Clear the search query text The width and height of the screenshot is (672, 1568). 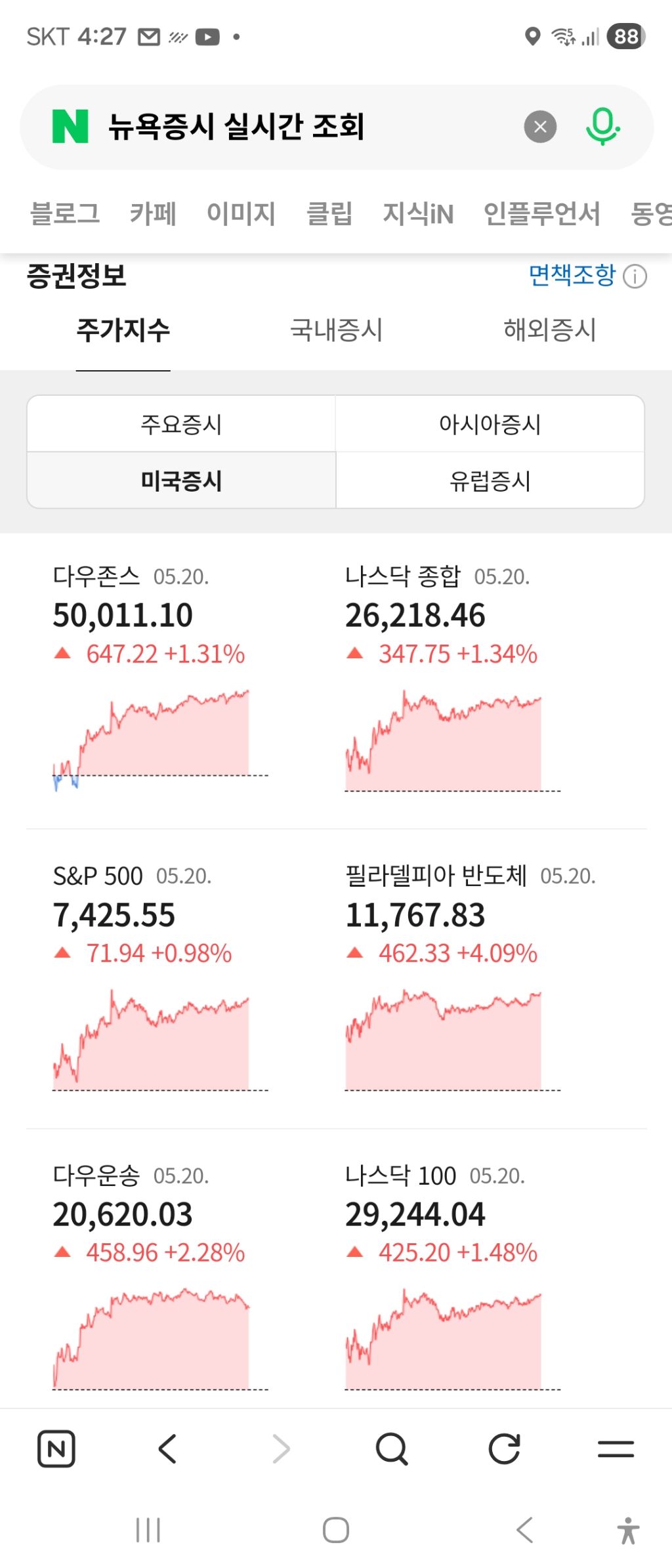(540, 127)
